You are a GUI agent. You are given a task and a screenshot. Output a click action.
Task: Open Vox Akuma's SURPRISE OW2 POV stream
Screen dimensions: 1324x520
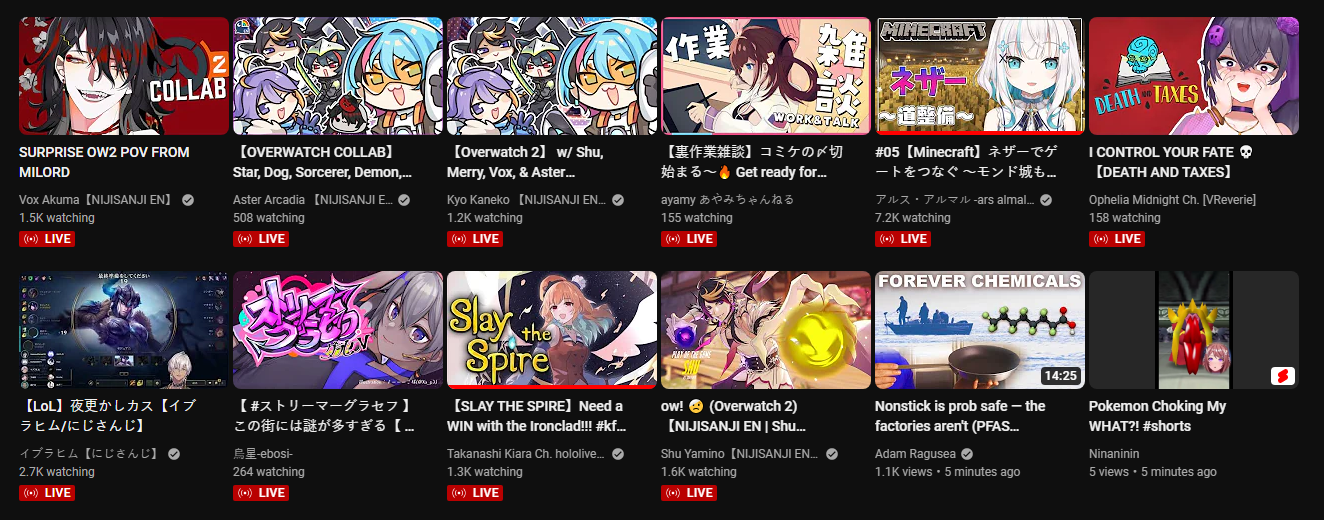pyautogui.click(x=123, y=76)
